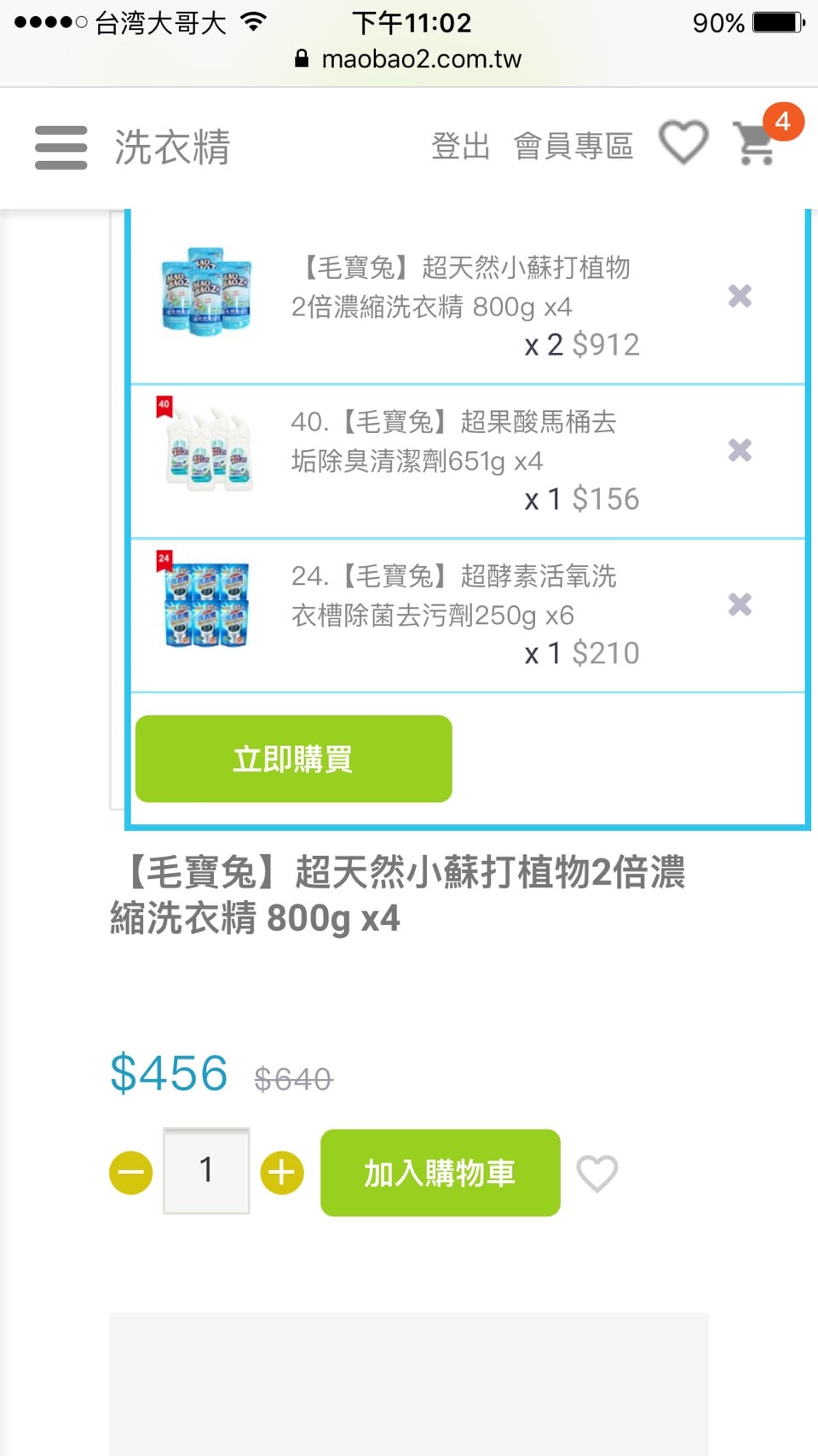Tap 加入購物車 to add to cart
Image resolution: width=818 pixels, height=1456 pixels.
click(440, 1173)
